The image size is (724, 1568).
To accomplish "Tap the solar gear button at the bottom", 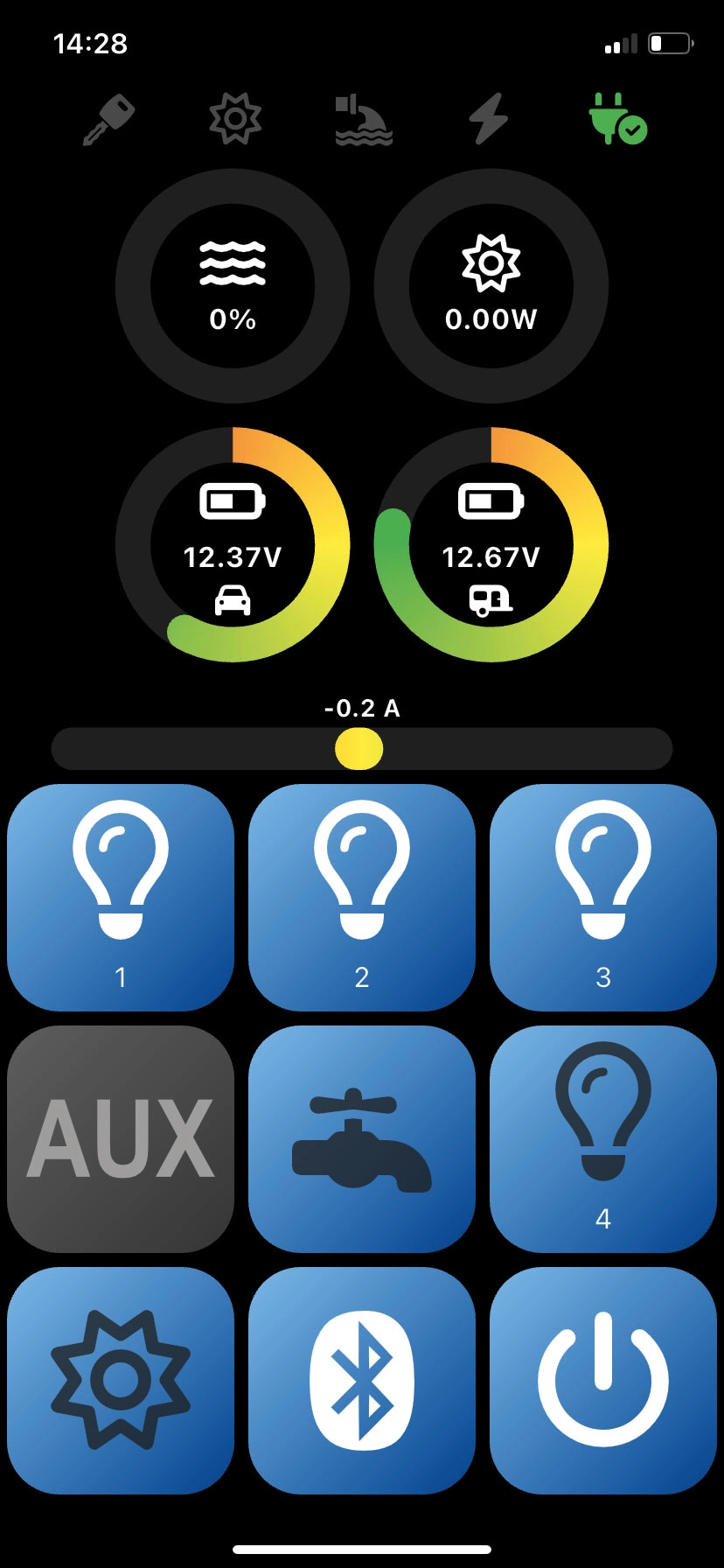I will pos(121,1381).
